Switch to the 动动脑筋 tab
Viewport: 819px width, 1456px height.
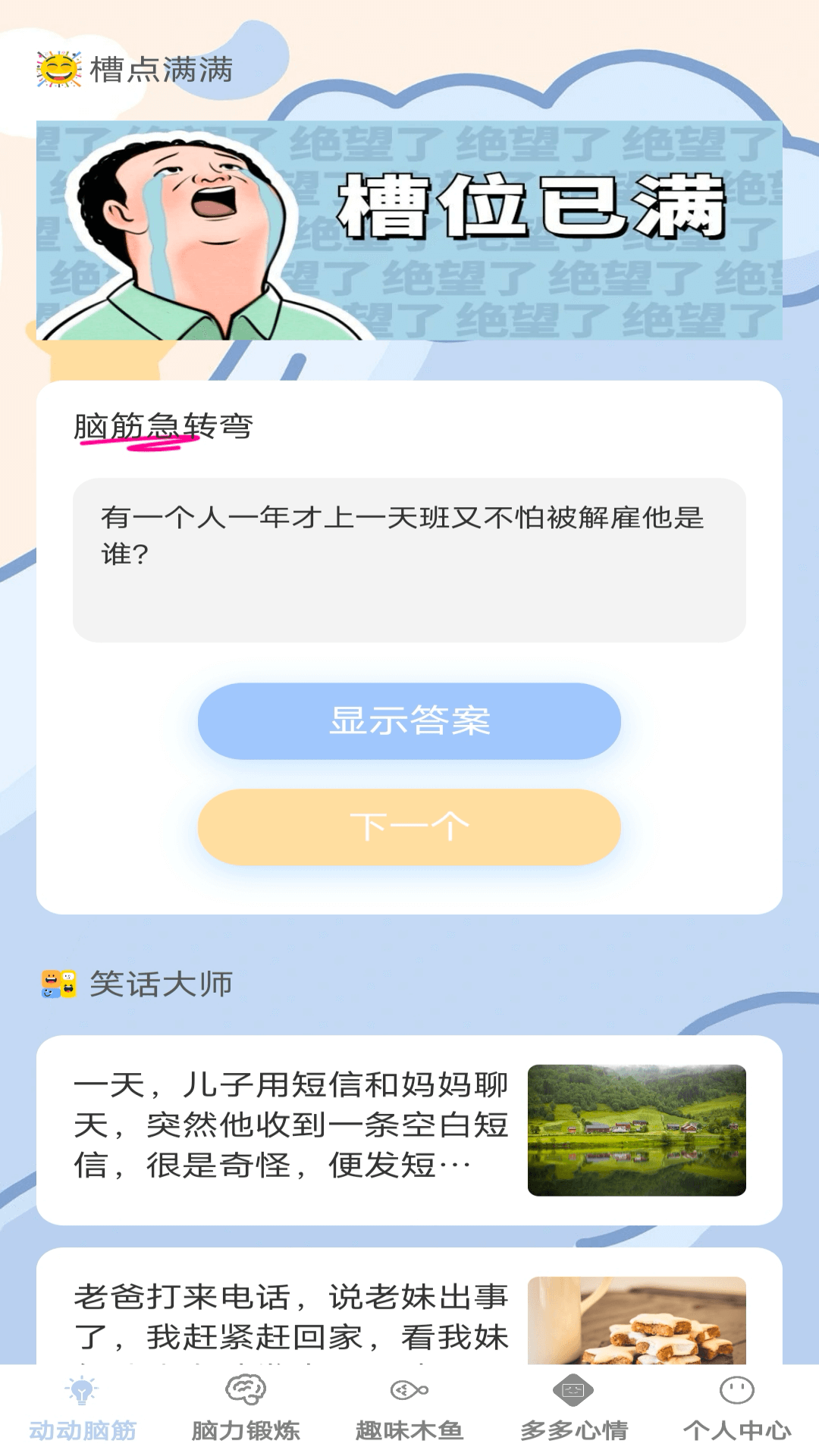pyautogui.click(x=82, y=1409)
